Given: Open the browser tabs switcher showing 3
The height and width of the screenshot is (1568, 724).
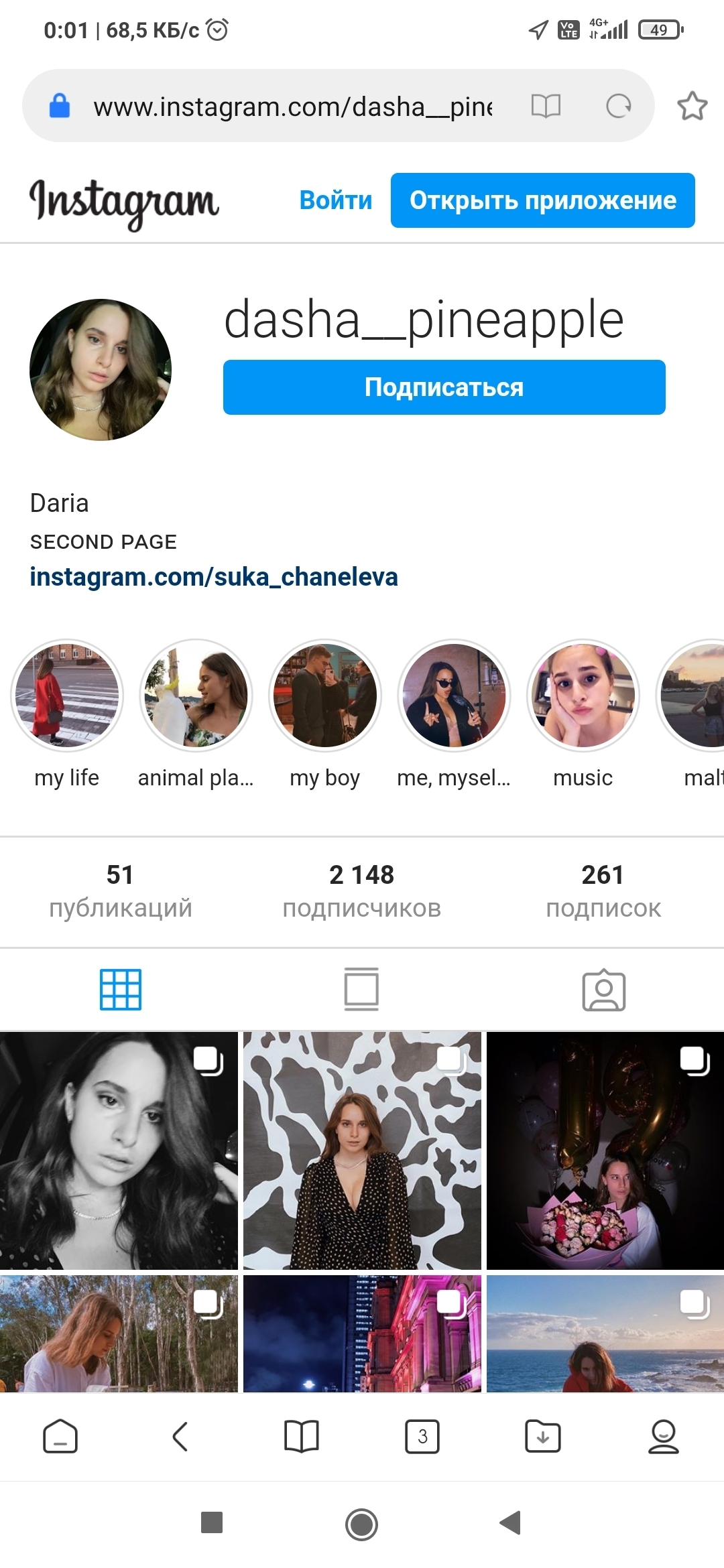Looking at the screenshot, I should point(422,1436).
